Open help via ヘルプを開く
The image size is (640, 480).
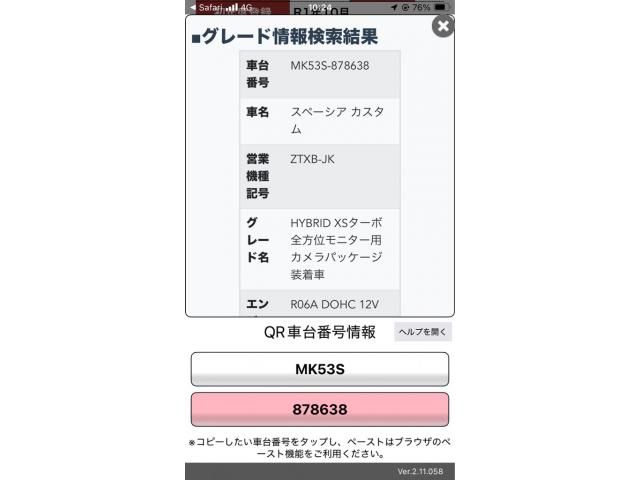[x=422, y=332]
